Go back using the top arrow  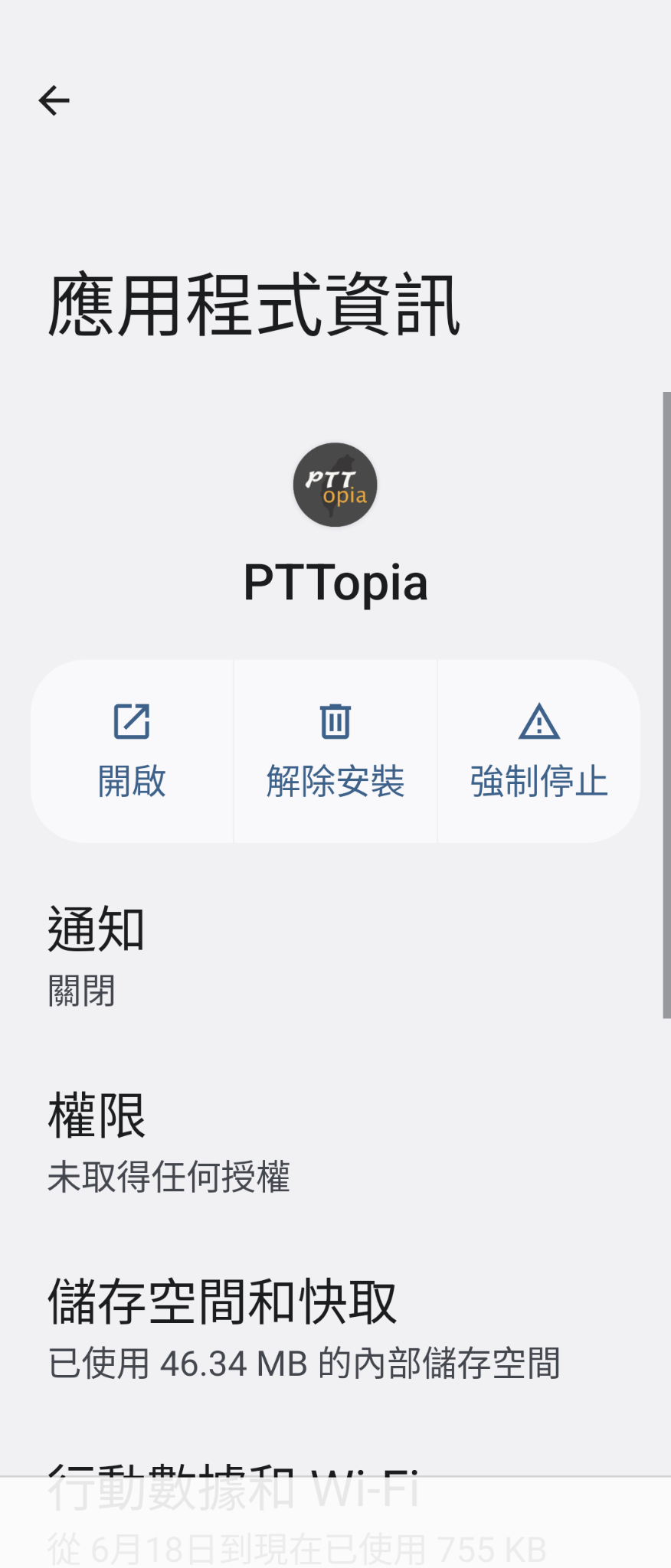54,100
